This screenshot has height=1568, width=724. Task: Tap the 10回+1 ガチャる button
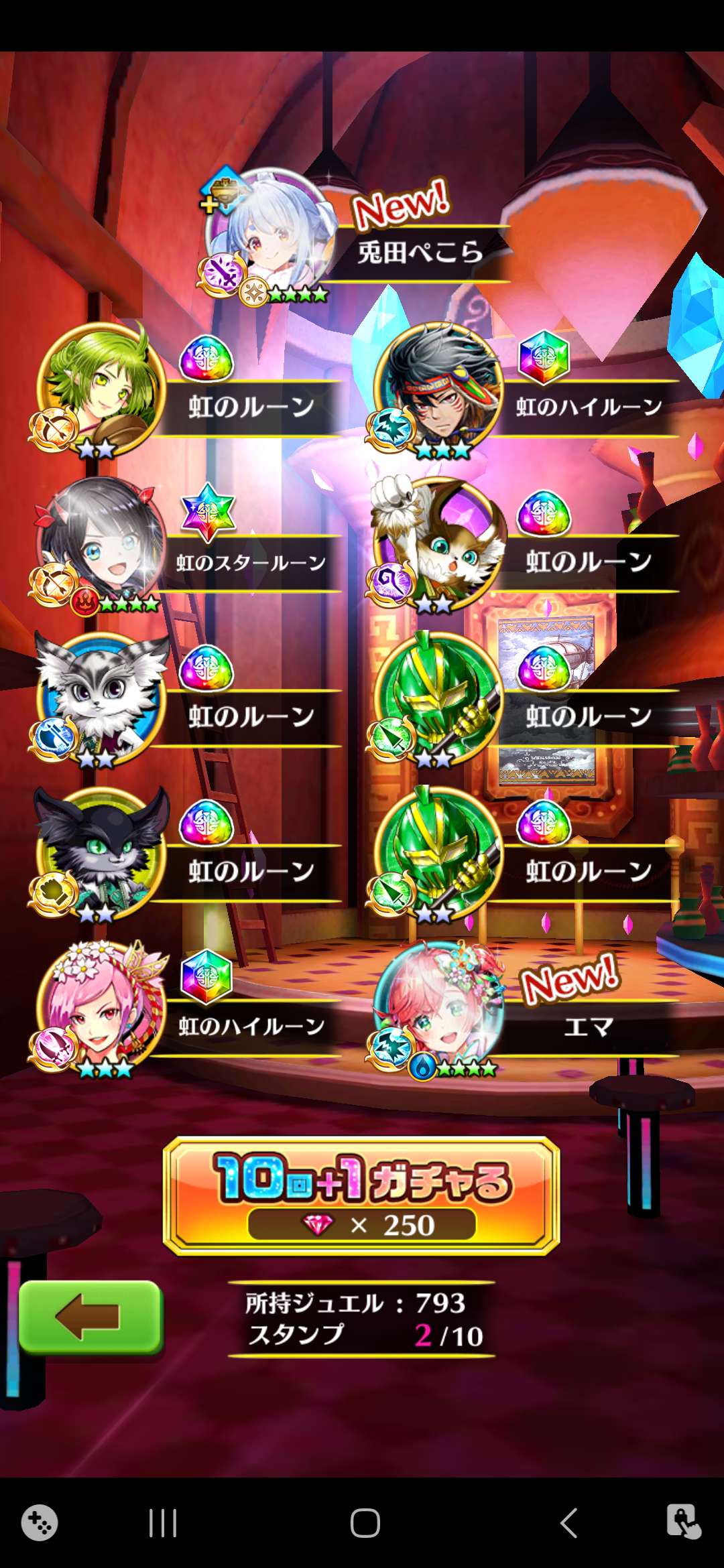(361, 1196)
